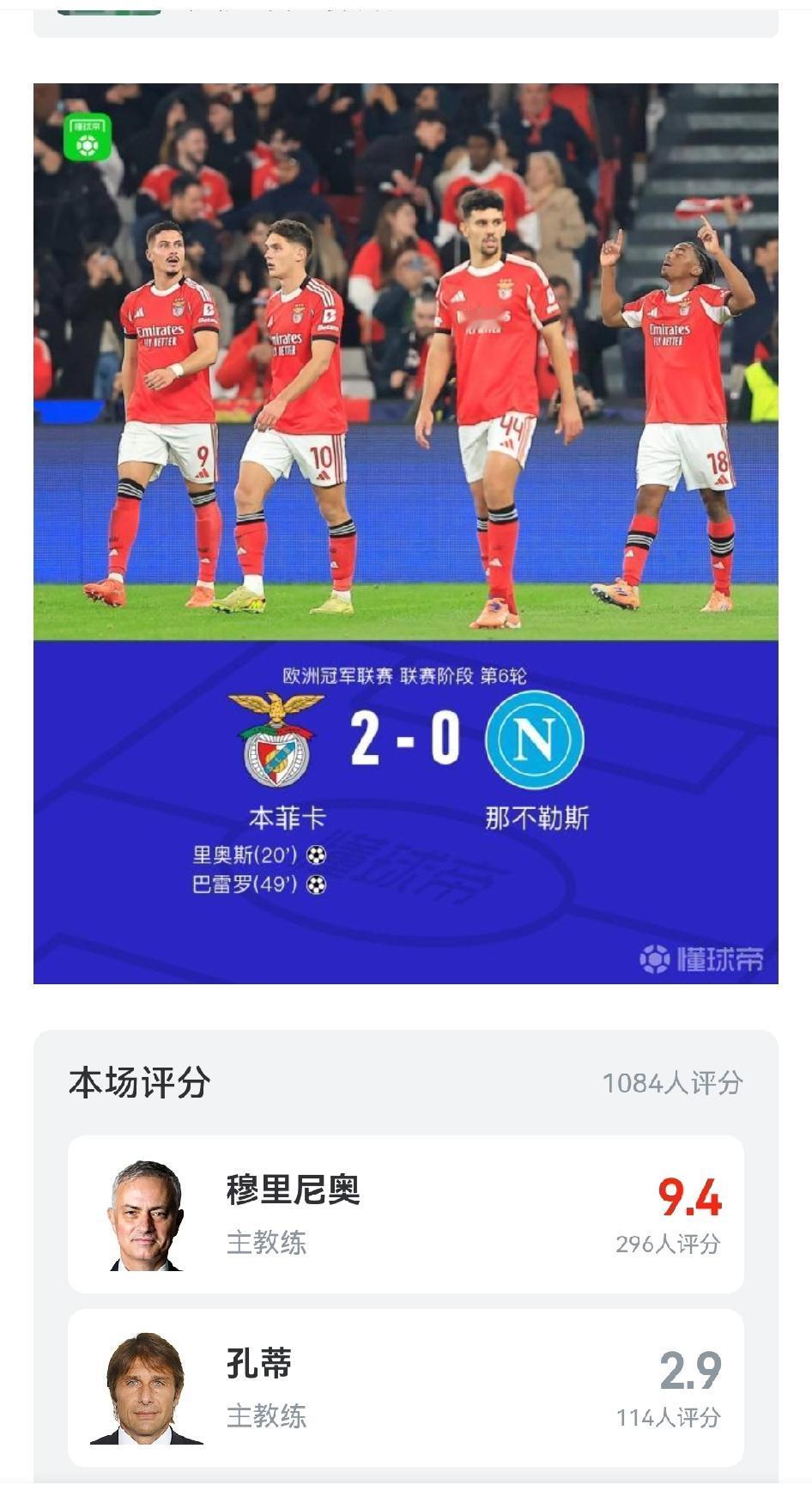Click the 2 - 0 match score
This screenshot has width=812, height=1491.
pos(405,740)
